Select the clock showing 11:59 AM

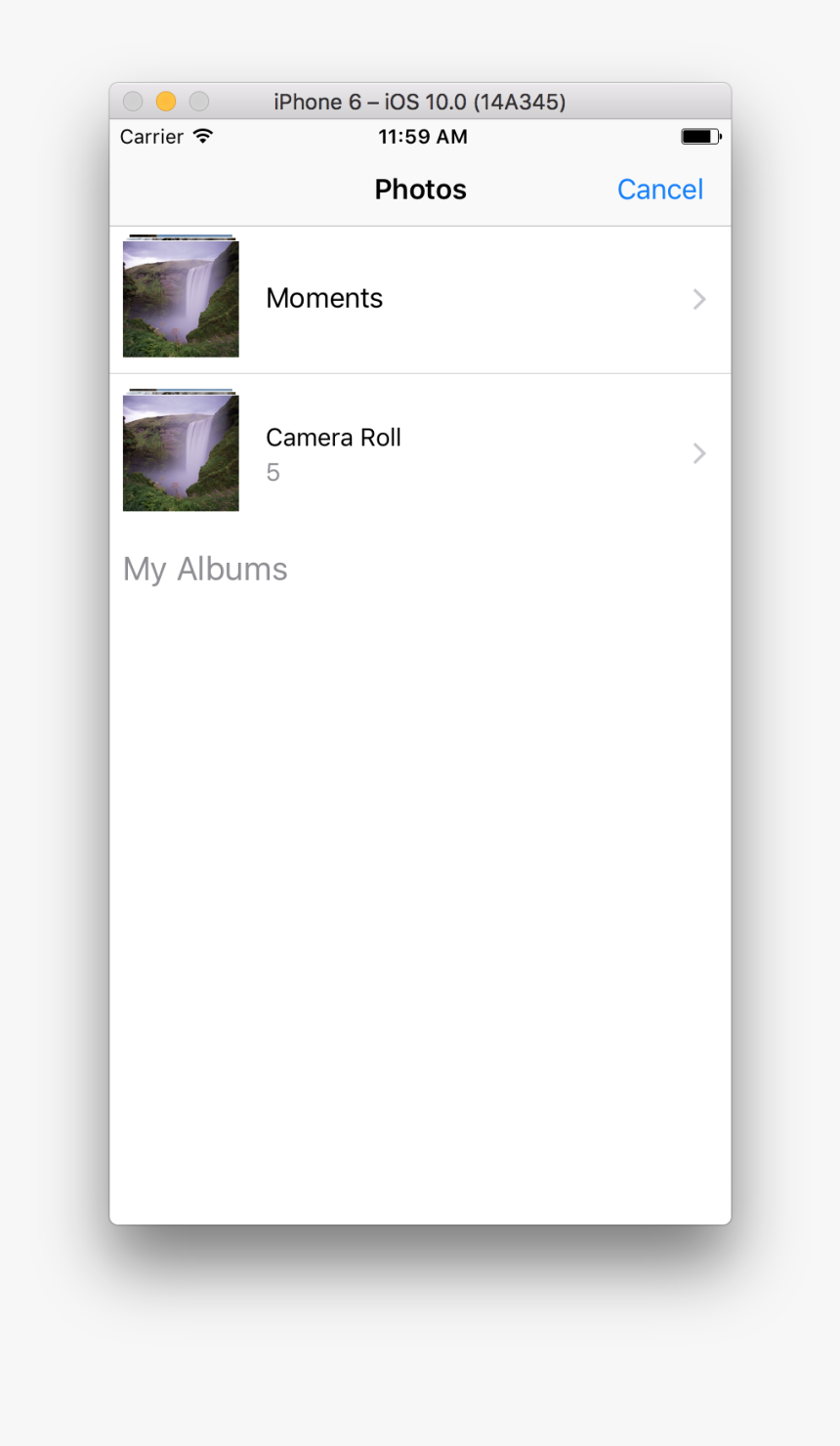coord(423,136)
